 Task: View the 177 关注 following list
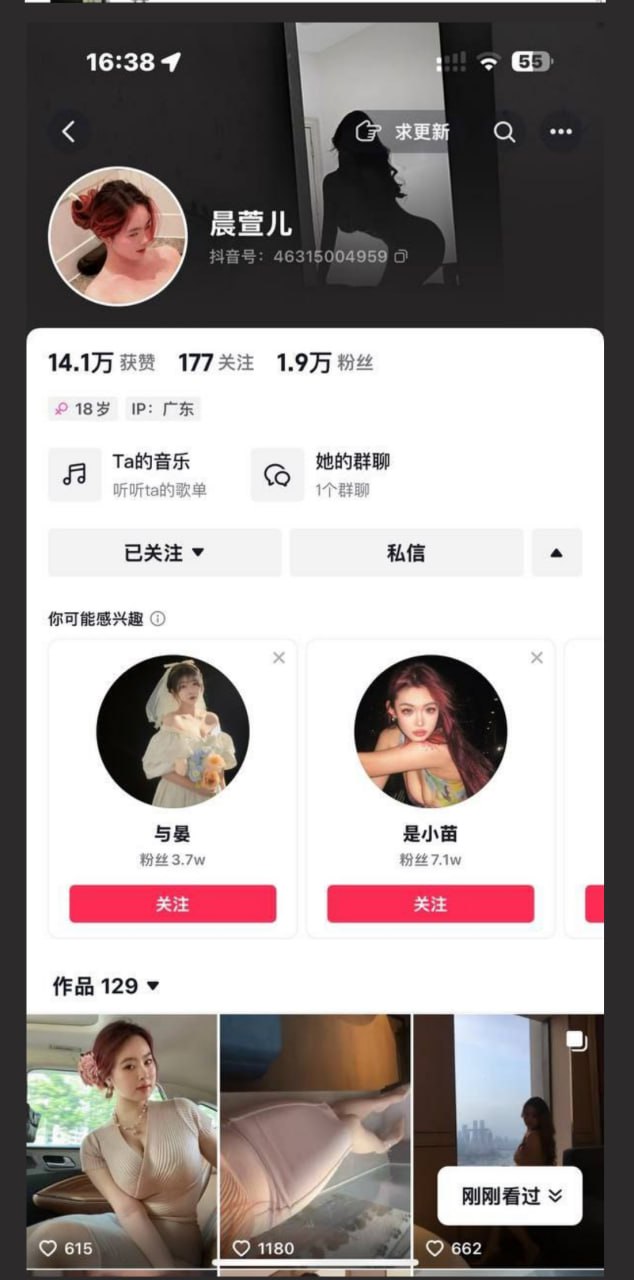215,363
